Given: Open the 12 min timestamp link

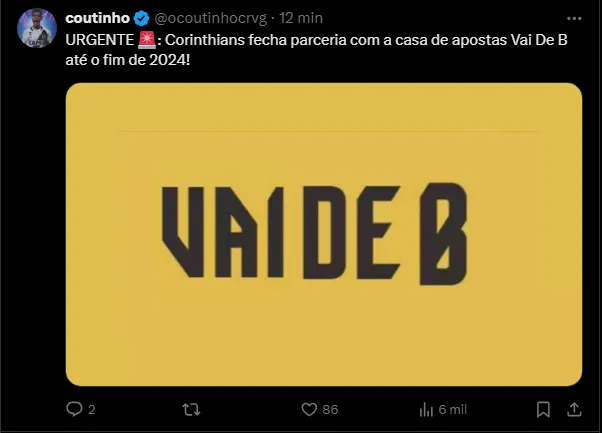Looking at the screenshot, I should tap(301, 18).
